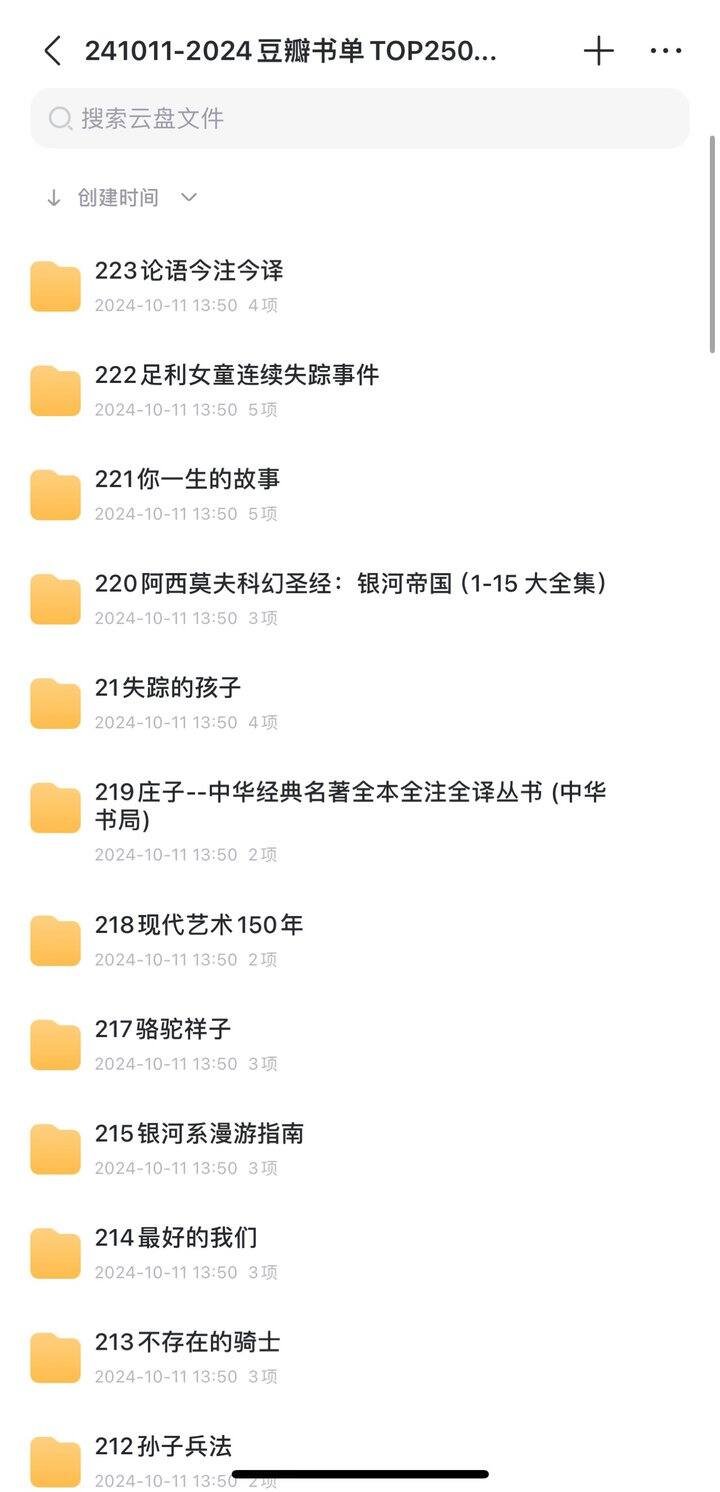720x1492 pixels.
Task: Open folder 217 骆驼祥子
Action: (x=360, y=1045)
